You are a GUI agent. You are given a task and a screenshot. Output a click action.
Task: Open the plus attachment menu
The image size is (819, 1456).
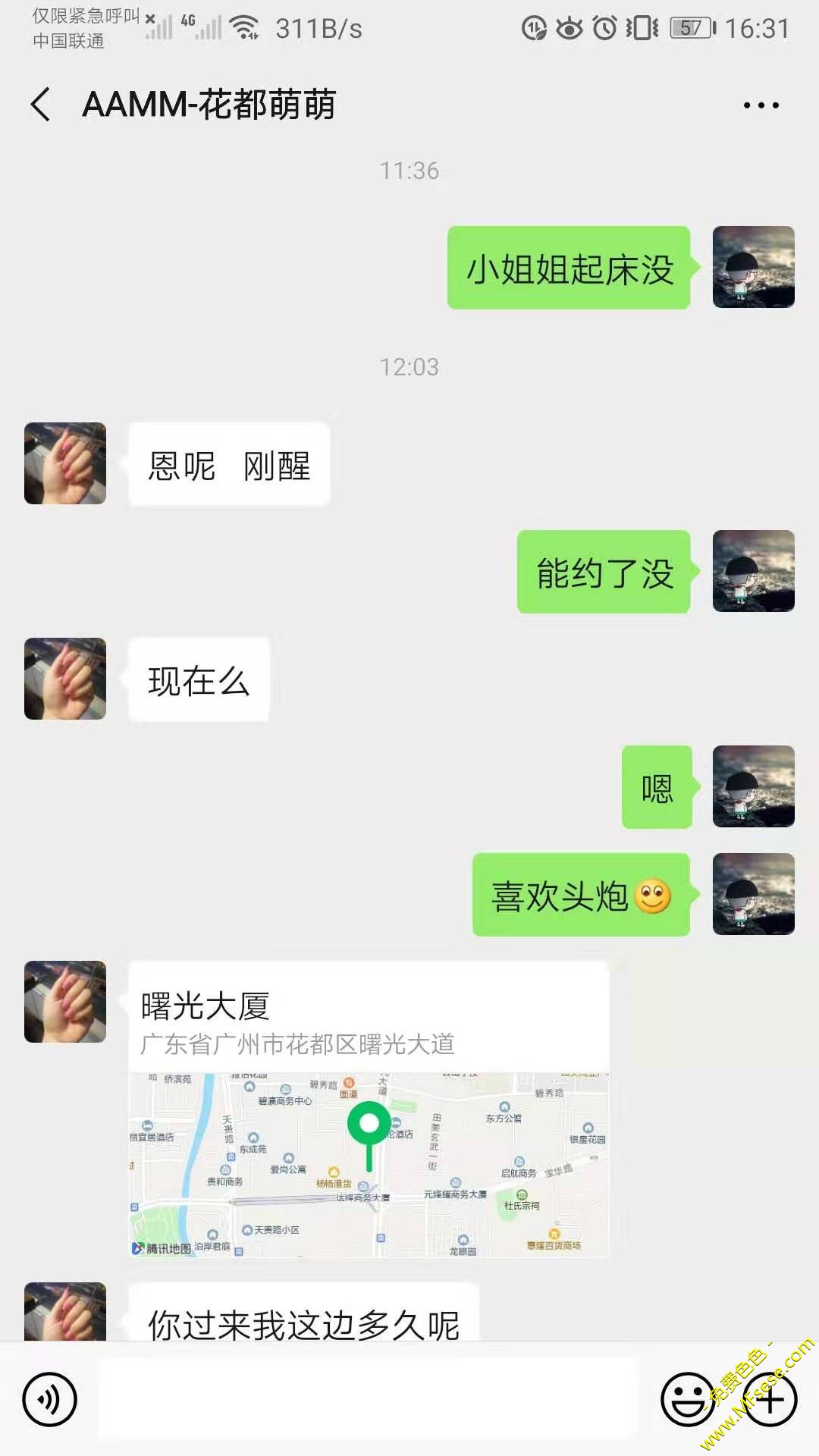[771, 1400]
